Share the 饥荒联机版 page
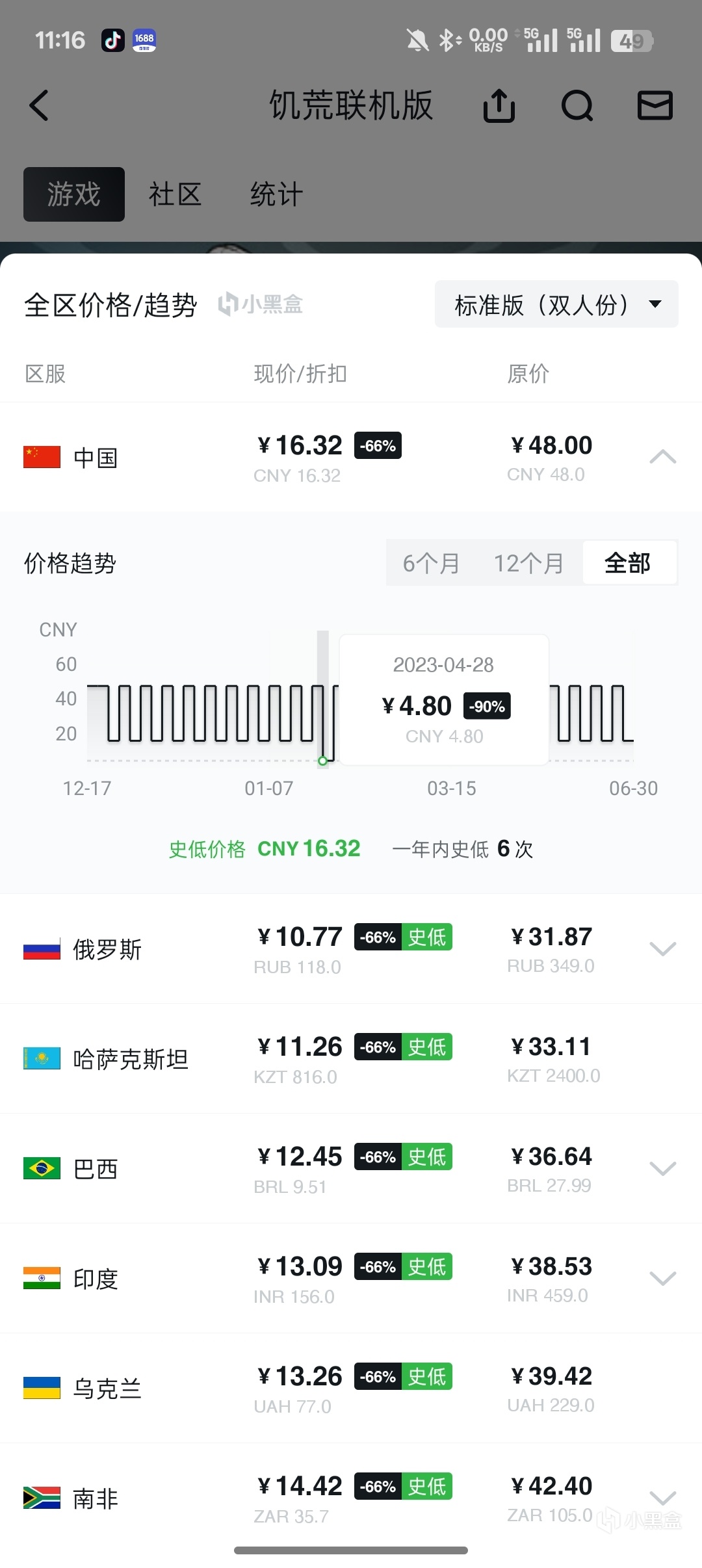The image size is (702, 1568). [499, 105]
